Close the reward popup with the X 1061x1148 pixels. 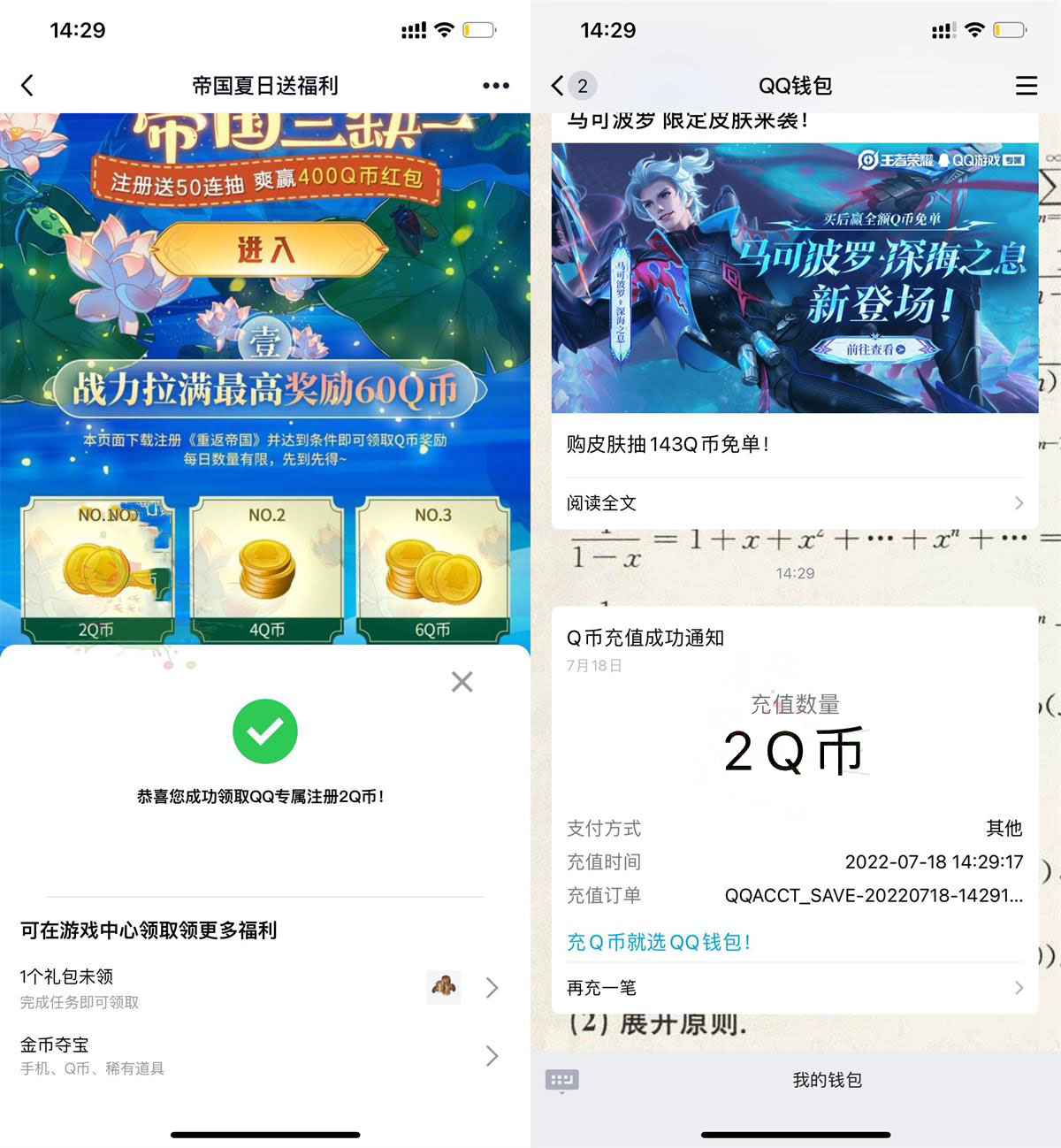pyautogui.click(x=462, y=682)
